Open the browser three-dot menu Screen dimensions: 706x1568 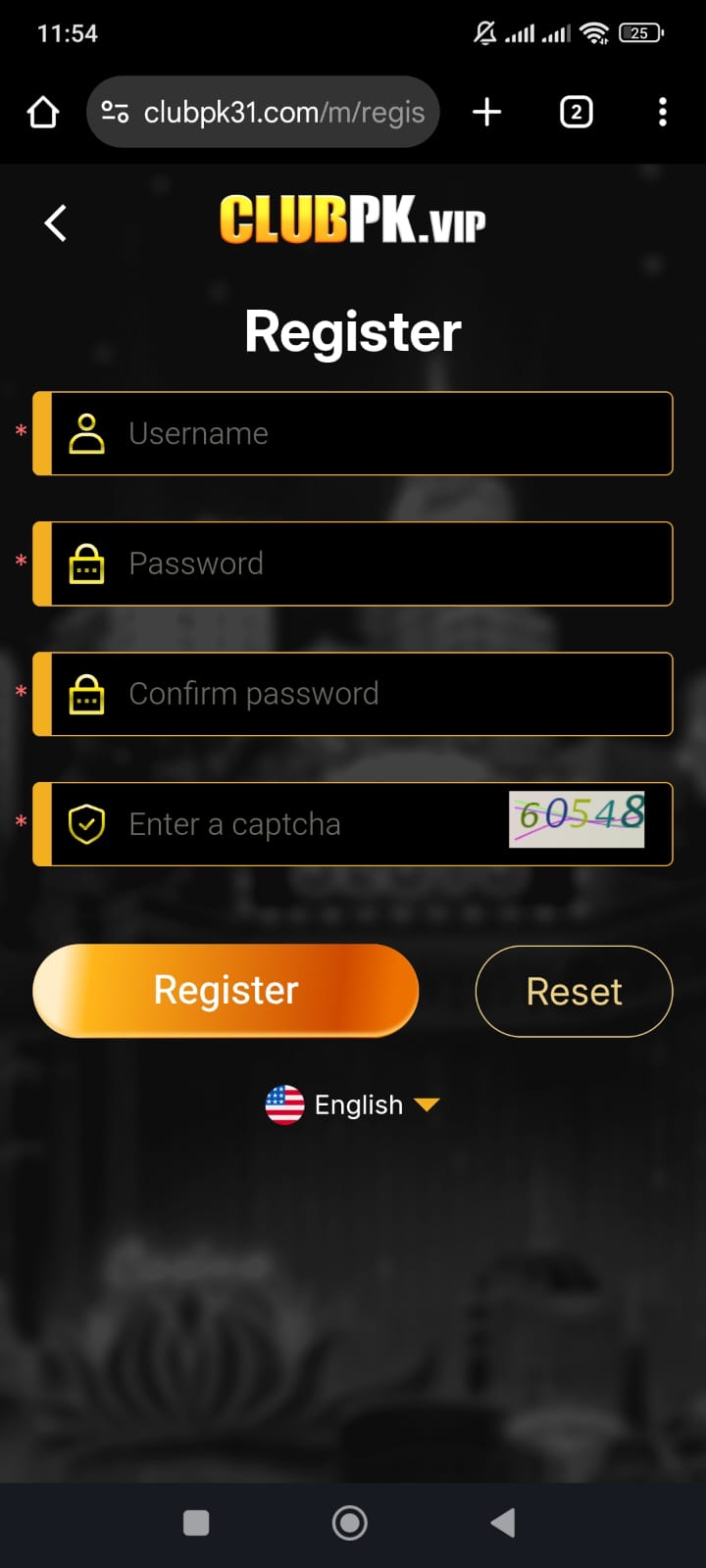(662, 112)
